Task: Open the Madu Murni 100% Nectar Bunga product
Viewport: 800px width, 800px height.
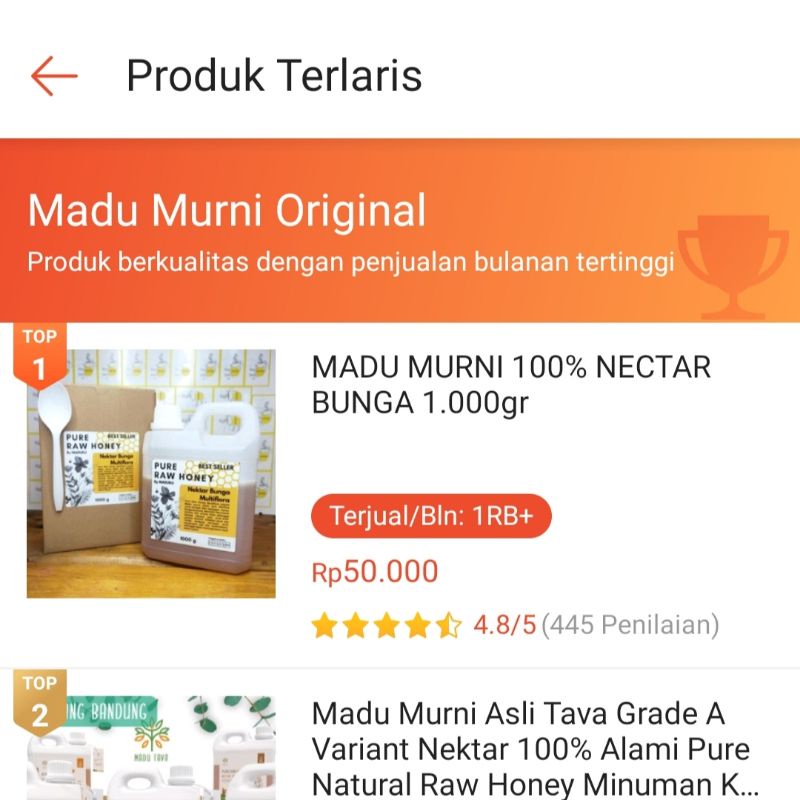Action: (510, 384)
